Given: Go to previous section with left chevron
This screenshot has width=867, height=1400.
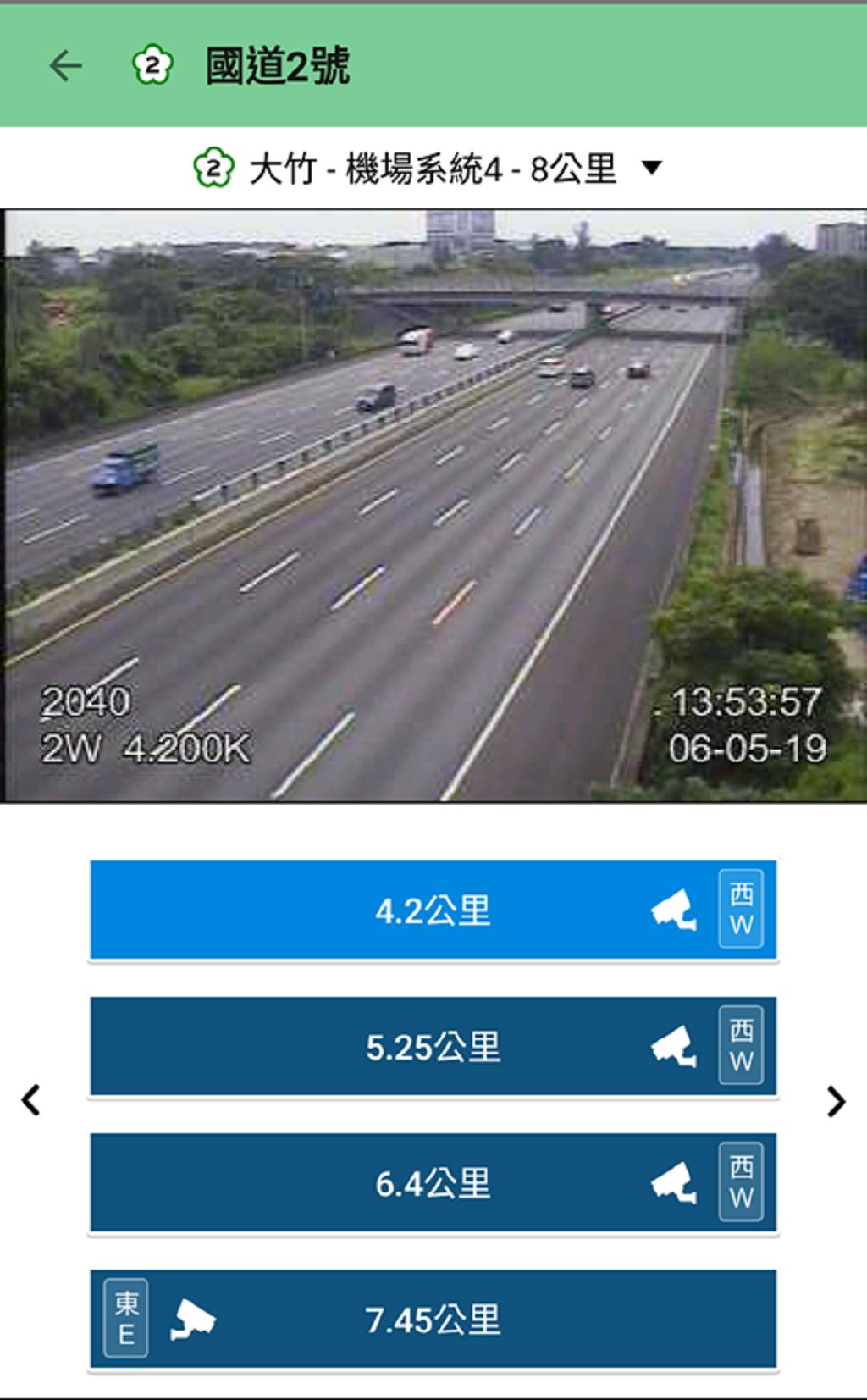Looking at the screenshot, I should 31,1100.
